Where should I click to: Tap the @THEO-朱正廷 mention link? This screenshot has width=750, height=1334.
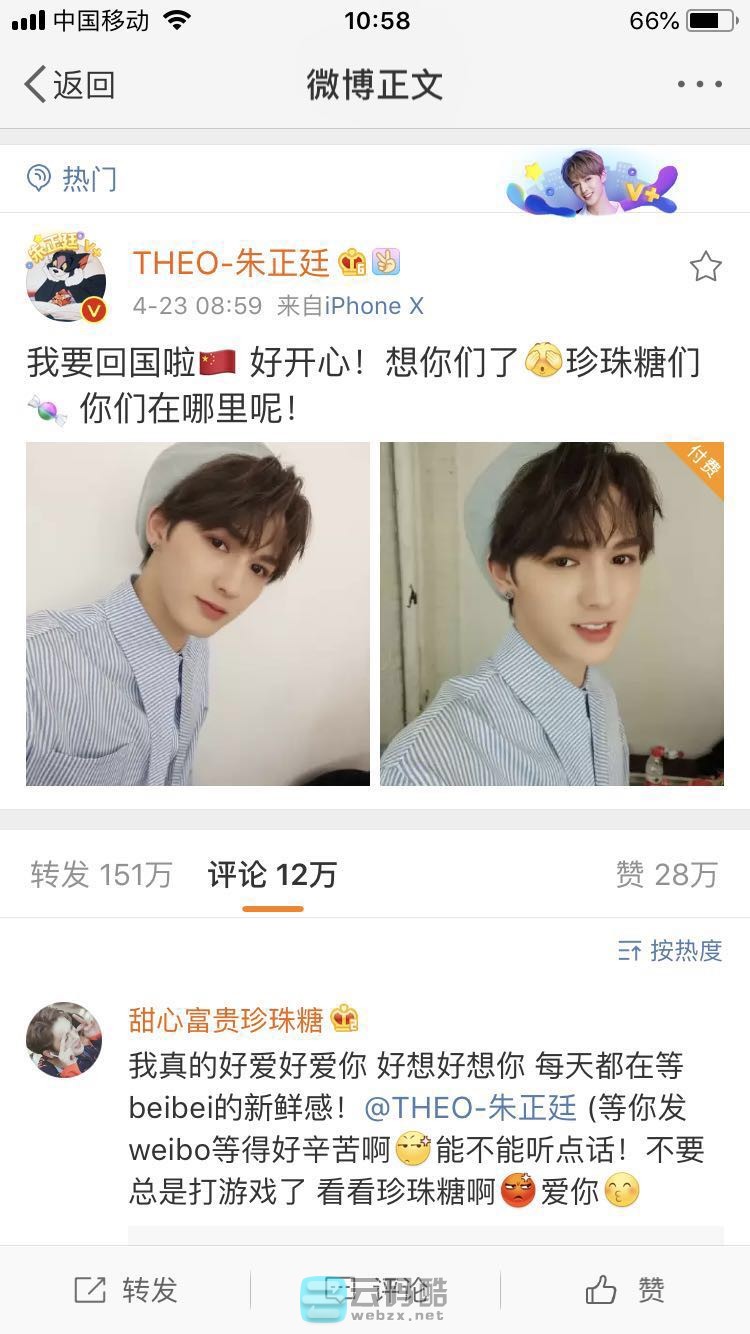(470, 1108)
